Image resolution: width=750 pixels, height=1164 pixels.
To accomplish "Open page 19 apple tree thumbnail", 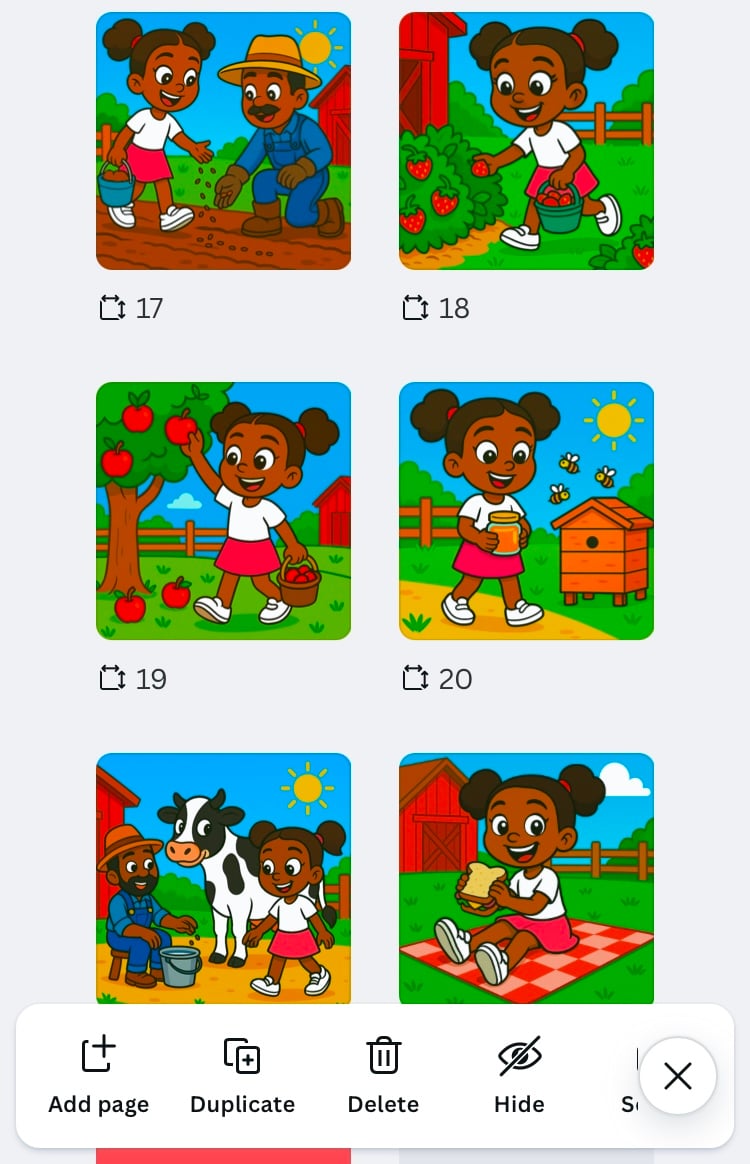I will click(223, 511).
